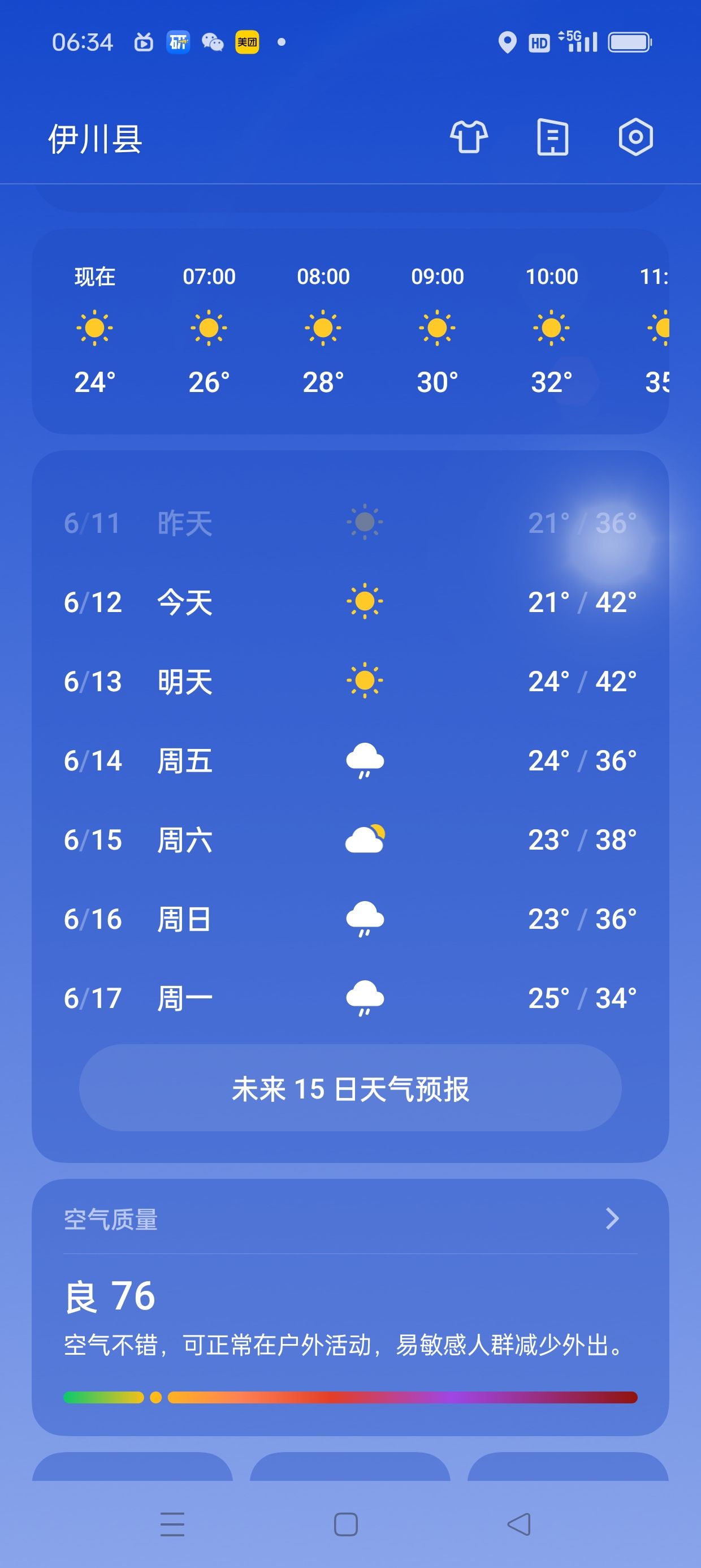
Task: Go back with the system back button
Action: coord(519,1524)
